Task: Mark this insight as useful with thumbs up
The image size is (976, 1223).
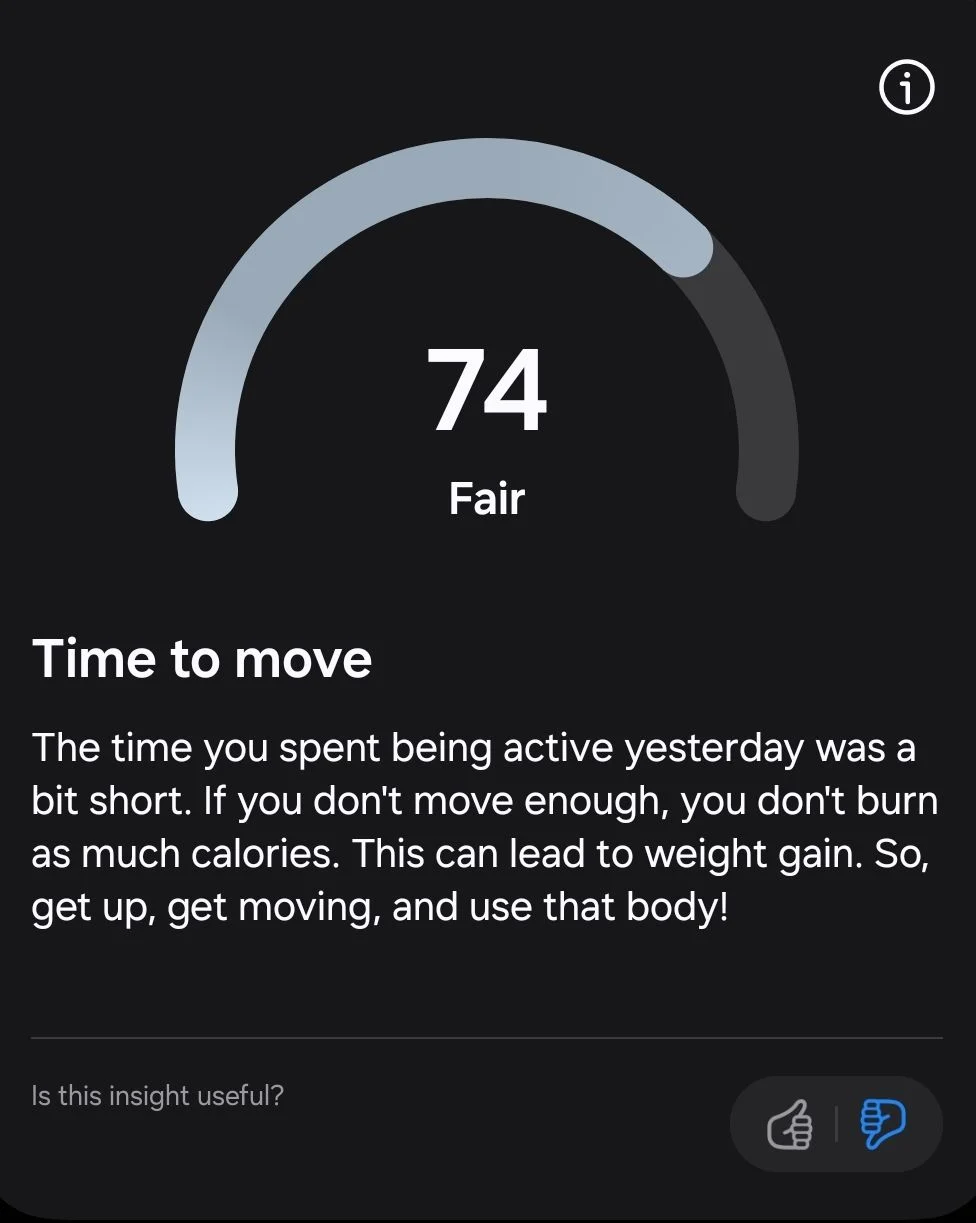Action: [790, 1125]
